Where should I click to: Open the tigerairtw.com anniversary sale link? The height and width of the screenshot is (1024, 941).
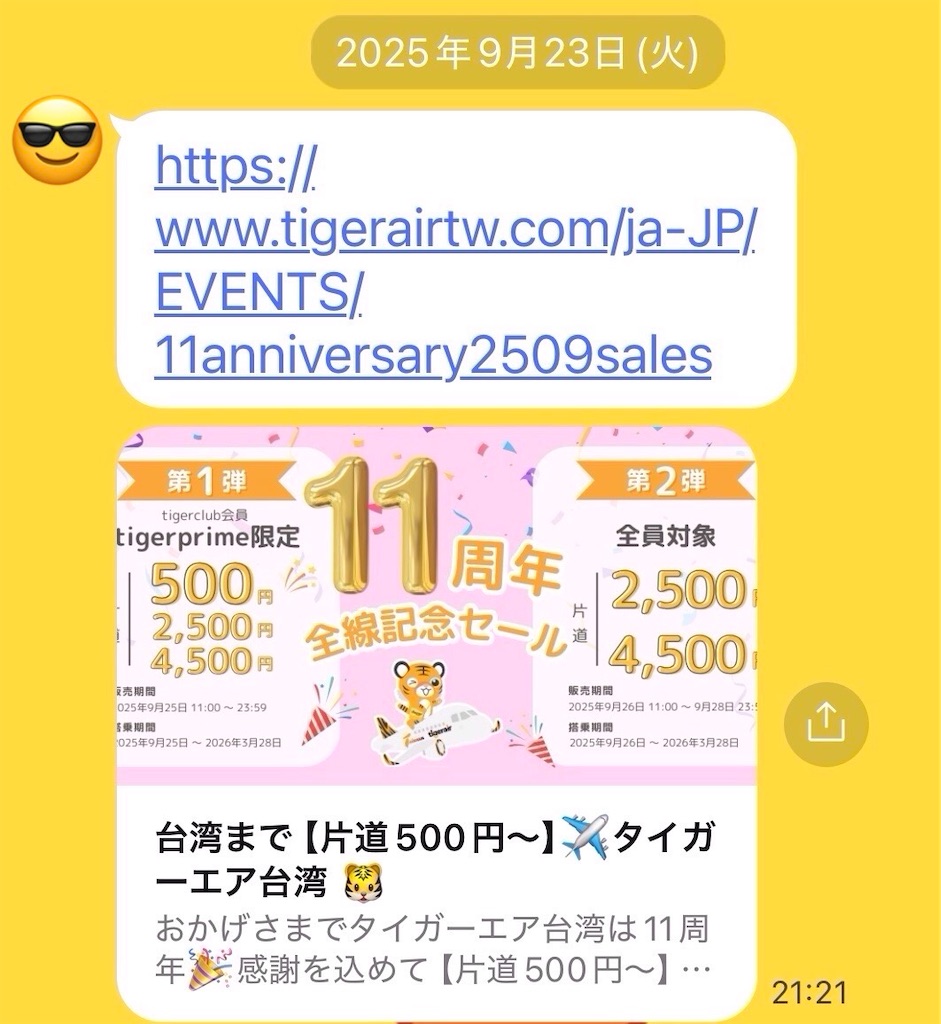click(x=455, y=262)
